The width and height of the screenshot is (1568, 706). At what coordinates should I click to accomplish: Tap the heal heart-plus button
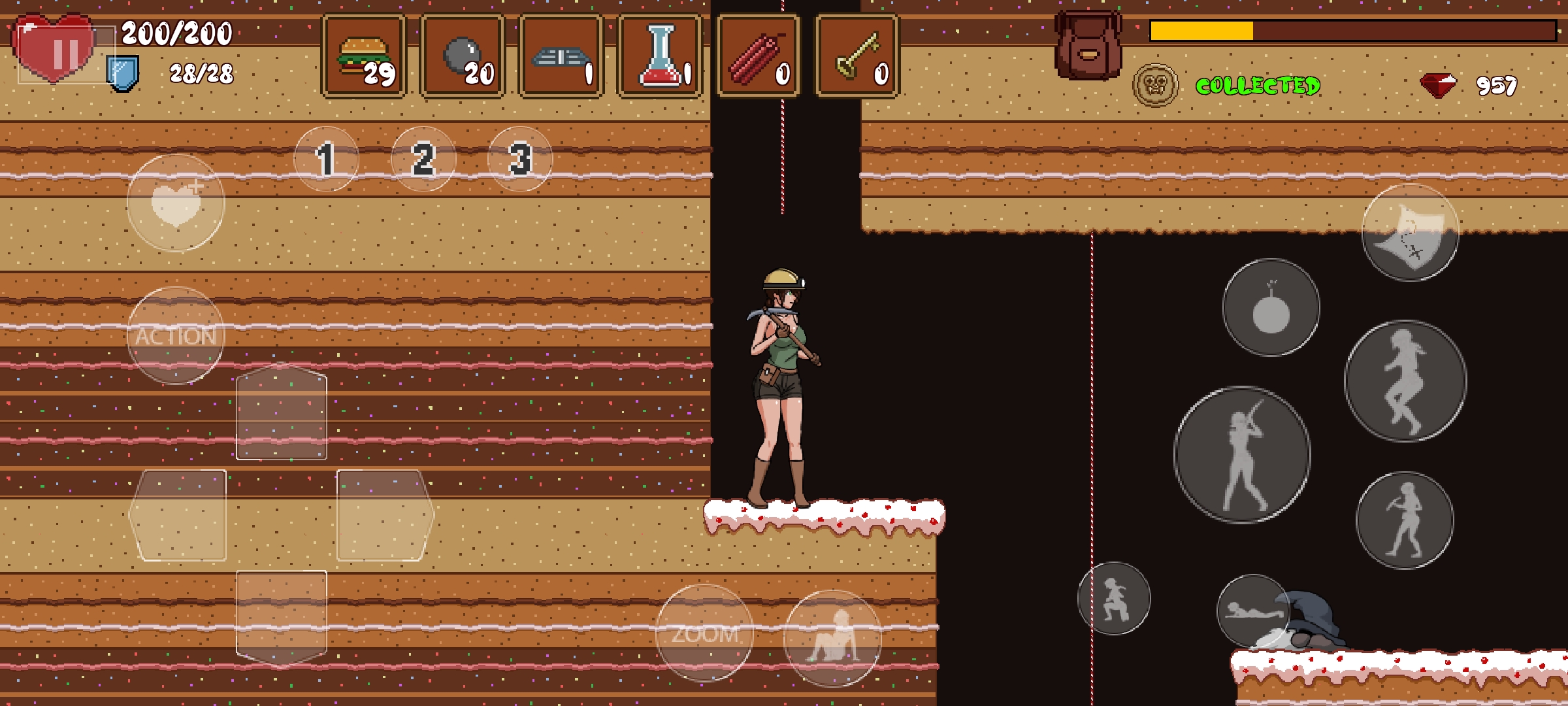pyautogui.click(x=176, y=203)
